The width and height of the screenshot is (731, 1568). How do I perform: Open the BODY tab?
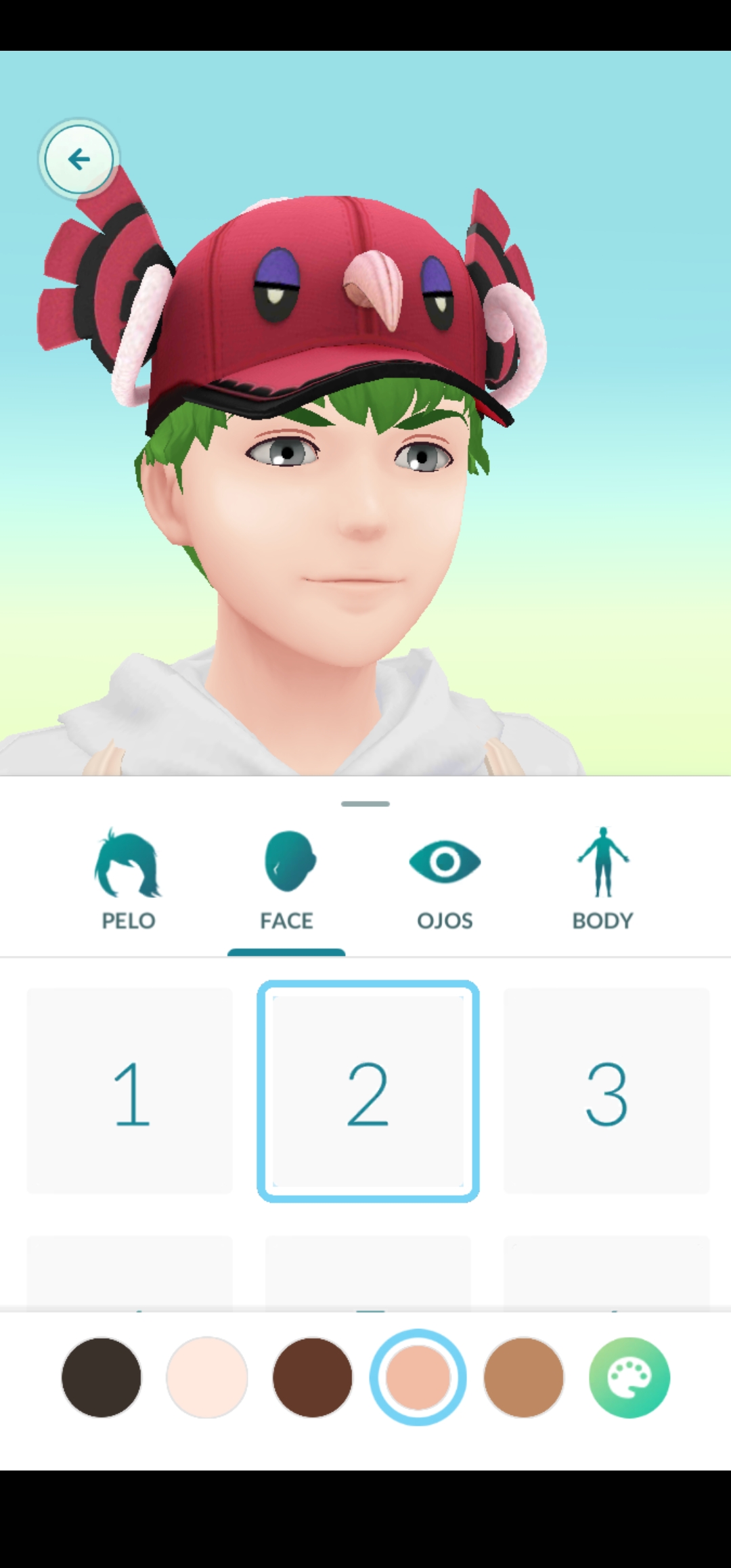point(602,879)
